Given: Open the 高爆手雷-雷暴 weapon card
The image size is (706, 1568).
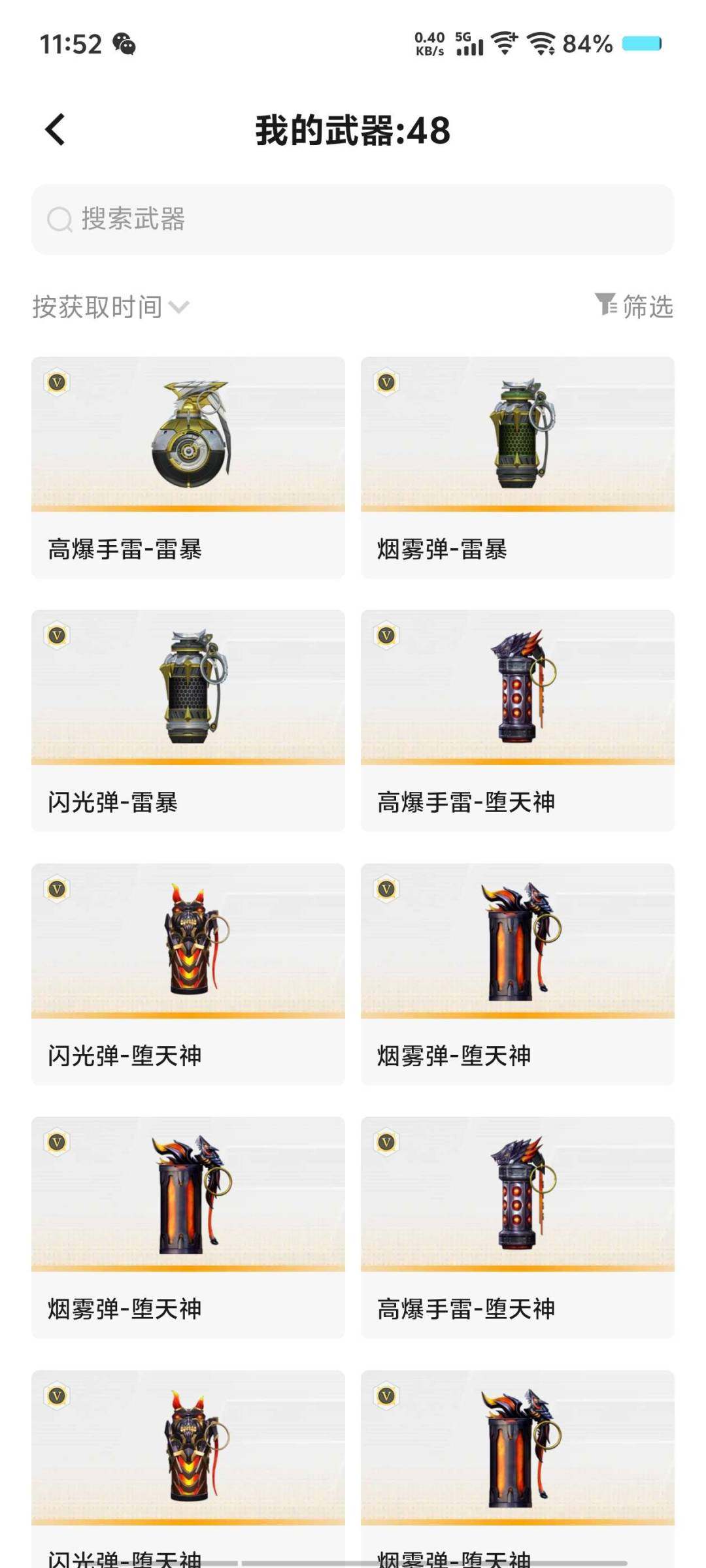Looking at the screenshot, I should pos(188,465).
